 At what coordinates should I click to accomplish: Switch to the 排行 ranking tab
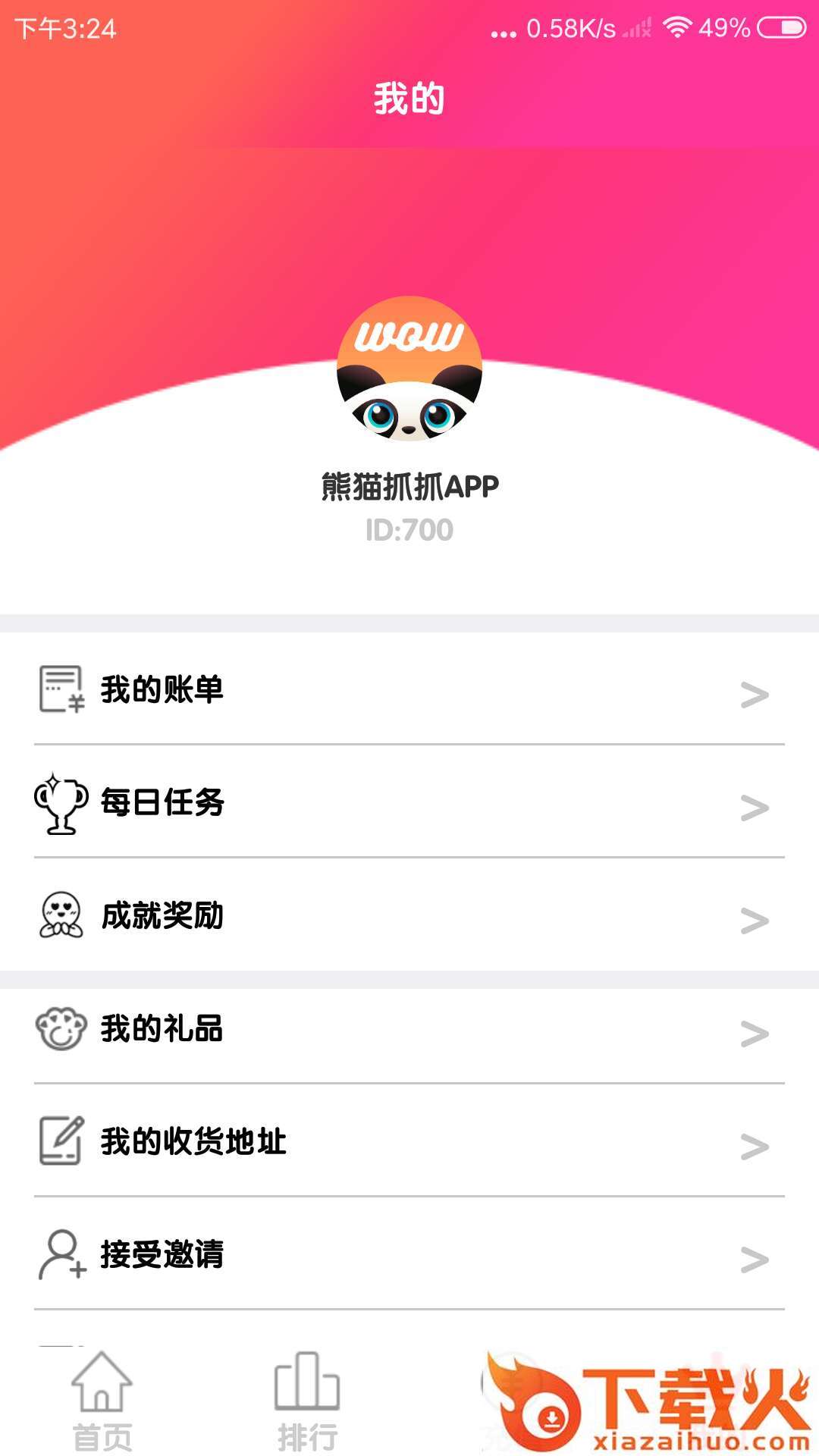(x=307, y=1401)
